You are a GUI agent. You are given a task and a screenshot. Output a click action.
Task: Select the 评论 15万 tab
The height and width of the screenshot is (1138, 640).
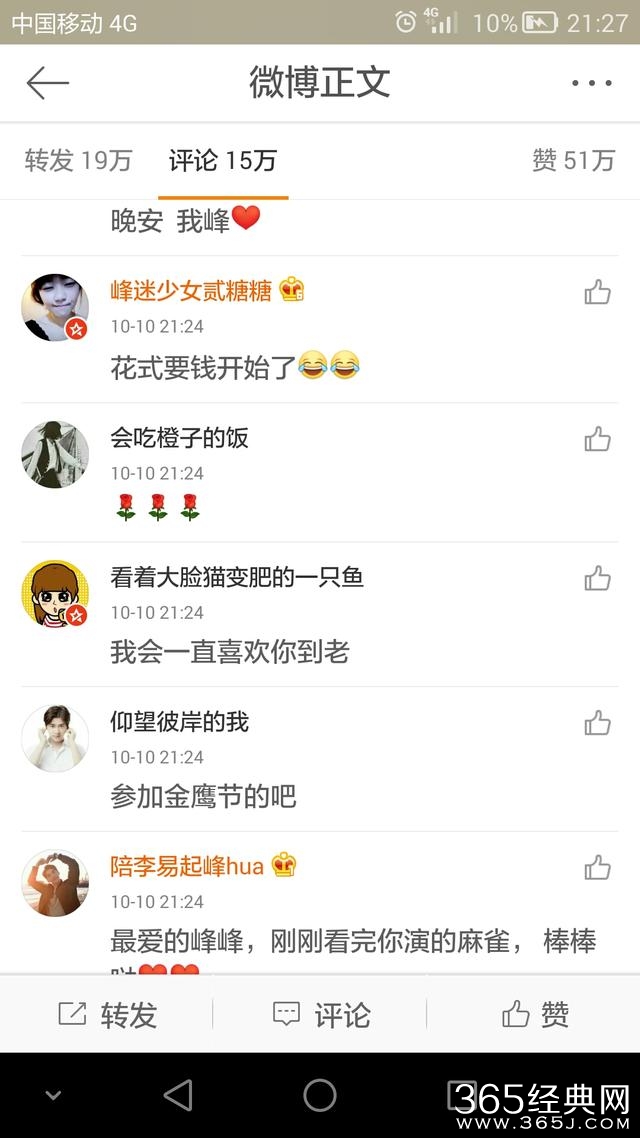(222, 160)
